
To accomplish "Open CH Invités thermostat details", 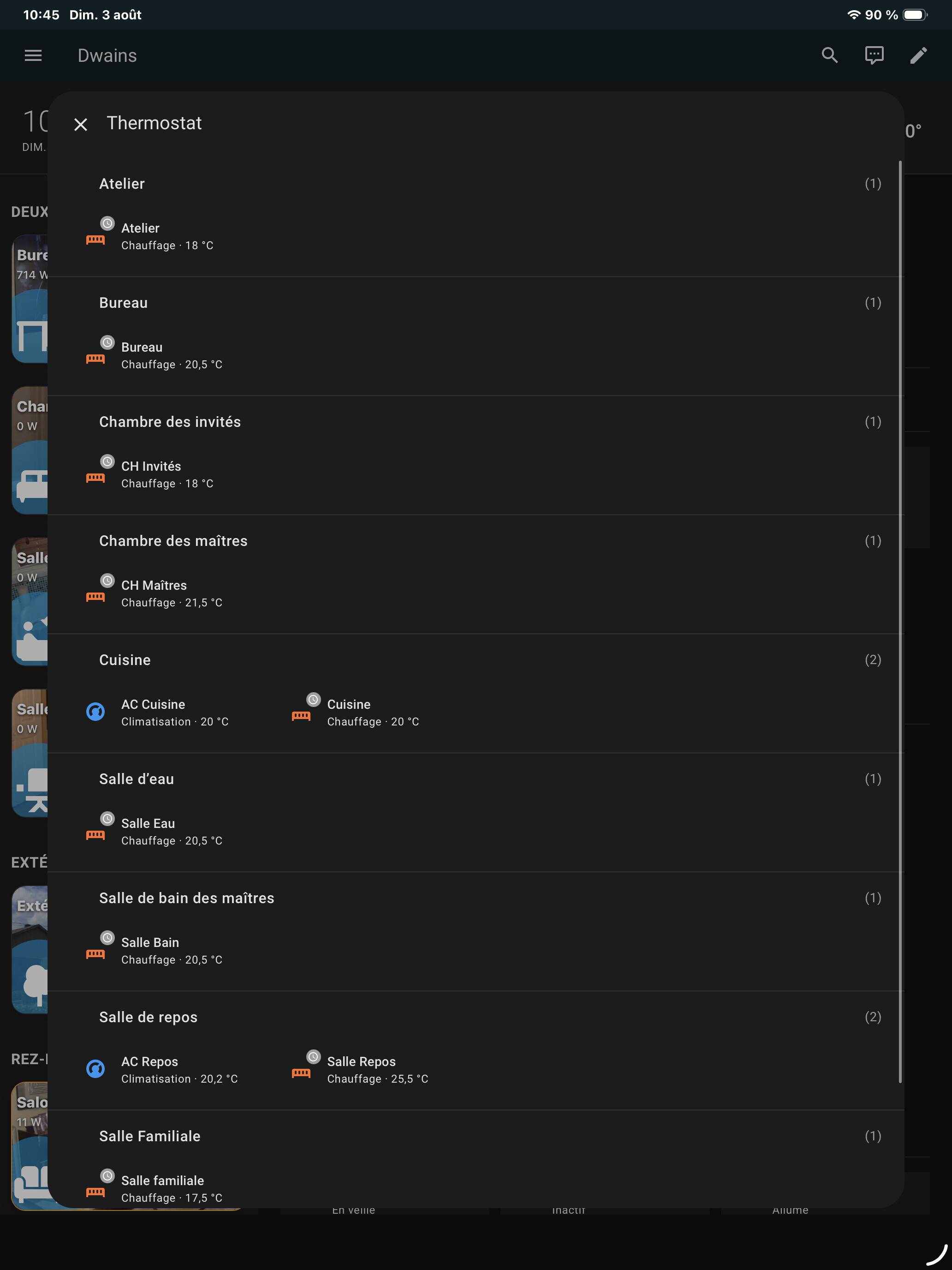I will point(150,474).
